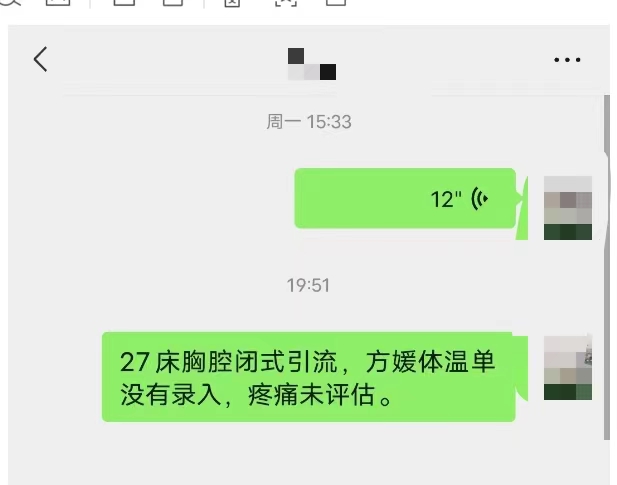Viewport: 617px width, 485px height.
Task: Open sender's avatar beside the voice message
Action: click(567, 207)
